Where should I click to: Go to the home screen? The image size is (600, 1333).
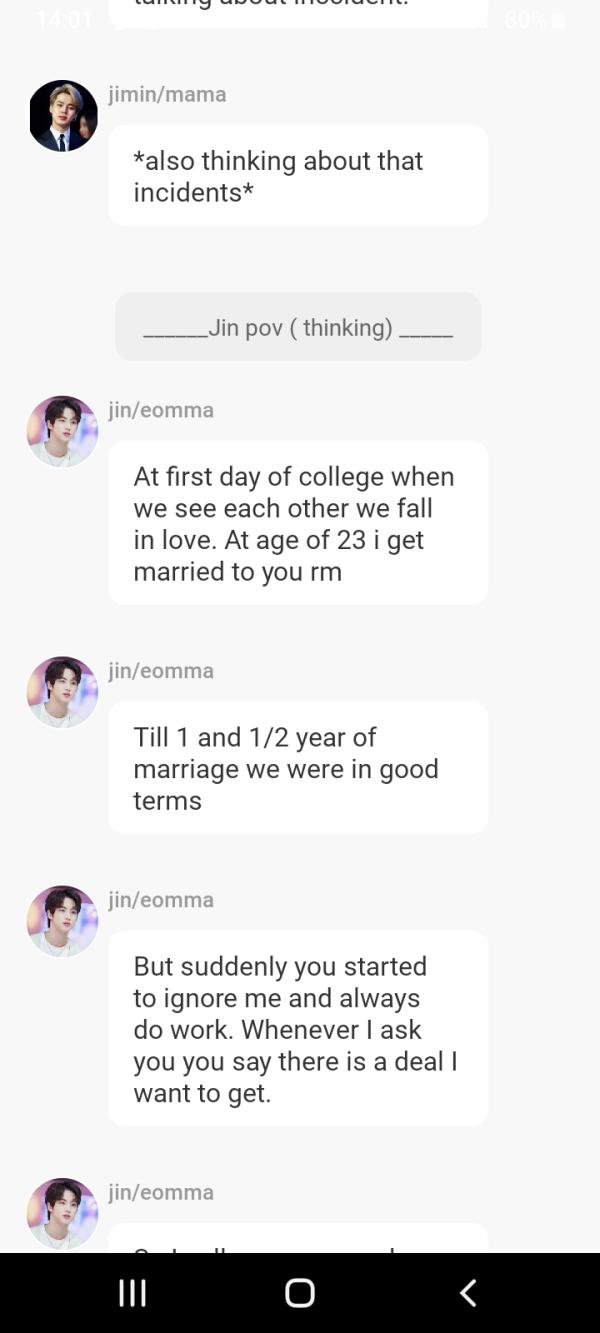[300, 1292]
